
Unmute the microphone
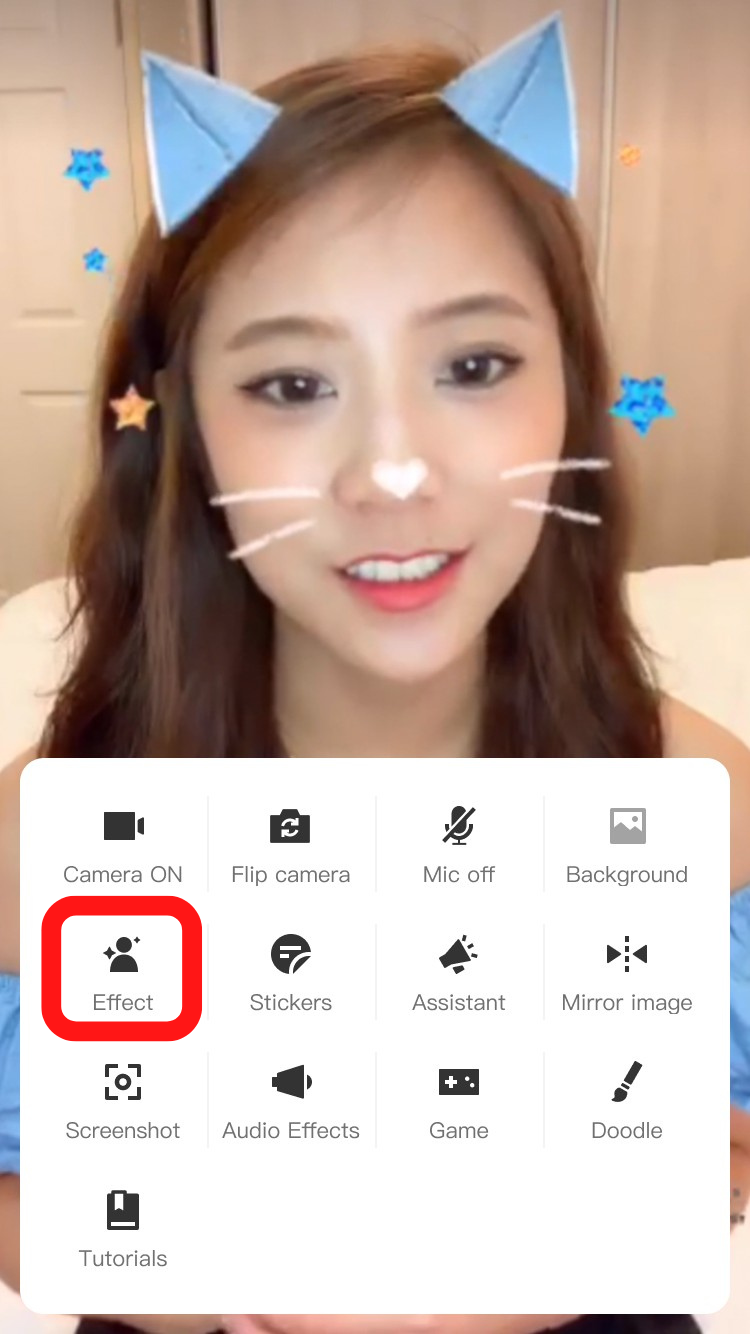coord(458,826)
